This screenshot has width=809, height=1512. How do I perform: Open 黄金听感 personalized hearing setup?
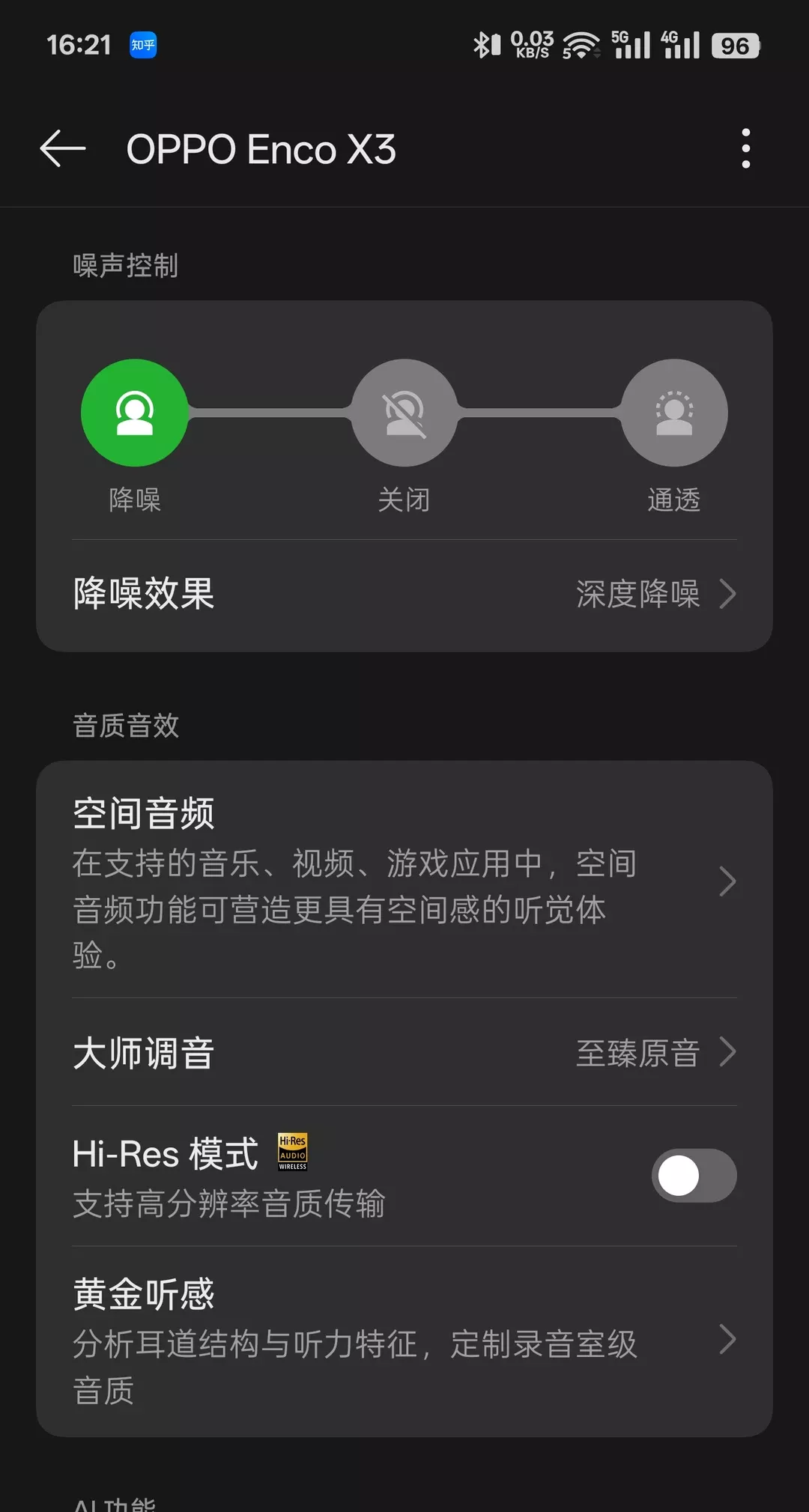pyautogui.click(x=404, y=1339)
